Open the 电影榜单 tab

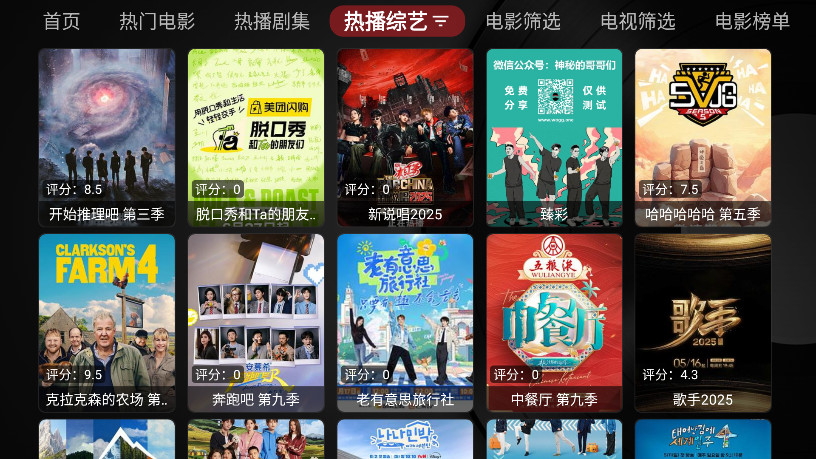point(752,21)
